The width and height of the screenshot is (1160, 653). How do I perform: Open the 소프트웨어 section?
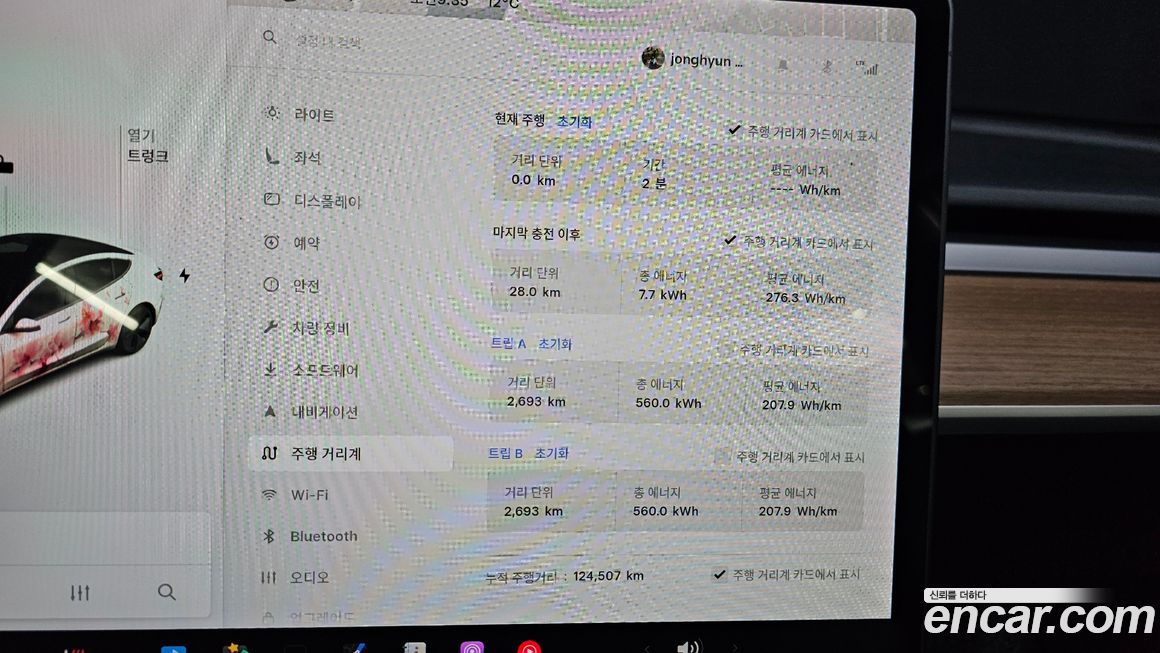tap(325, 370)
